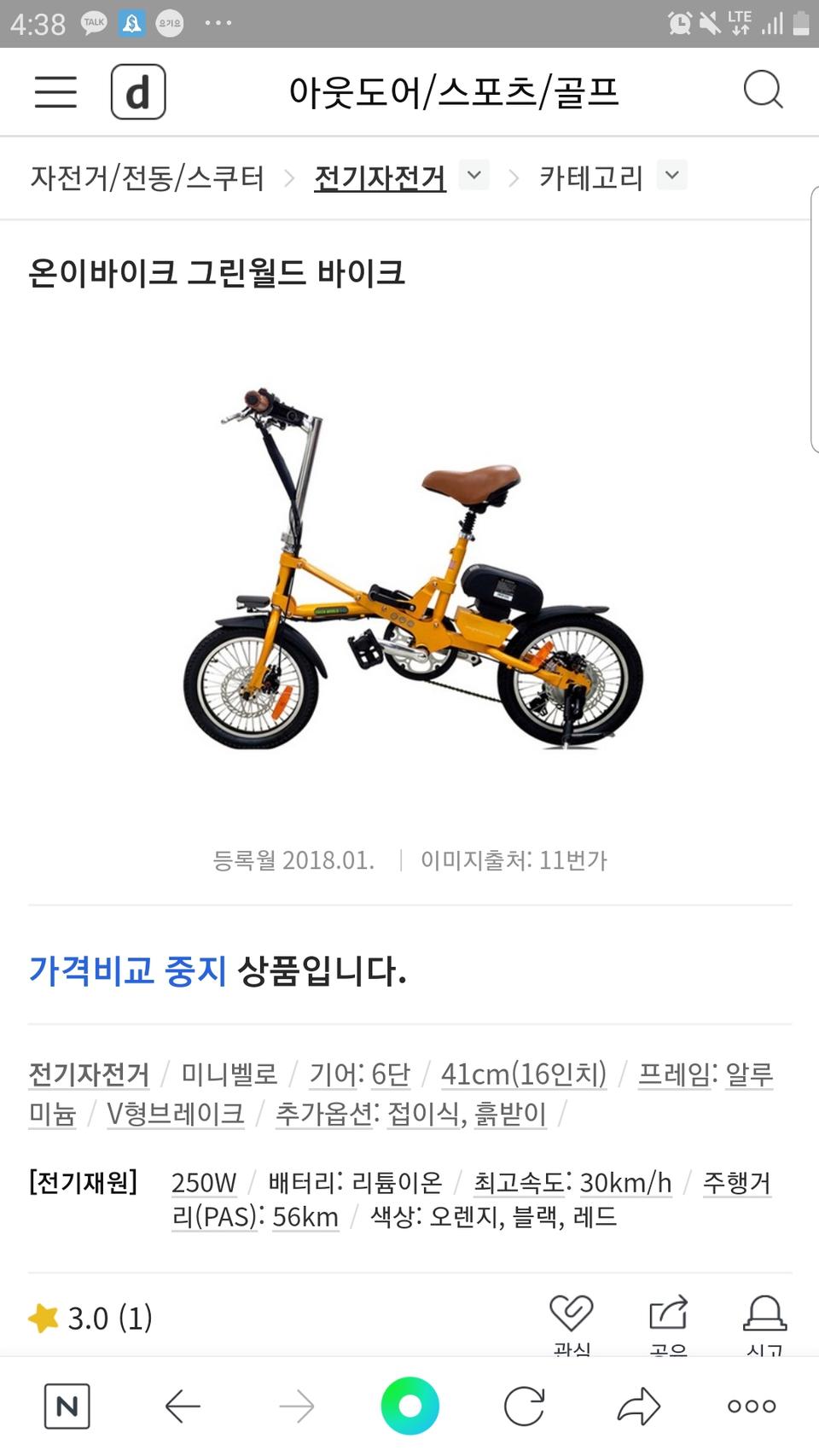The width and height of the screenshot is (819, 1456).
Task: Tap the 3.0 rating star
Action: click(44, 1317)
